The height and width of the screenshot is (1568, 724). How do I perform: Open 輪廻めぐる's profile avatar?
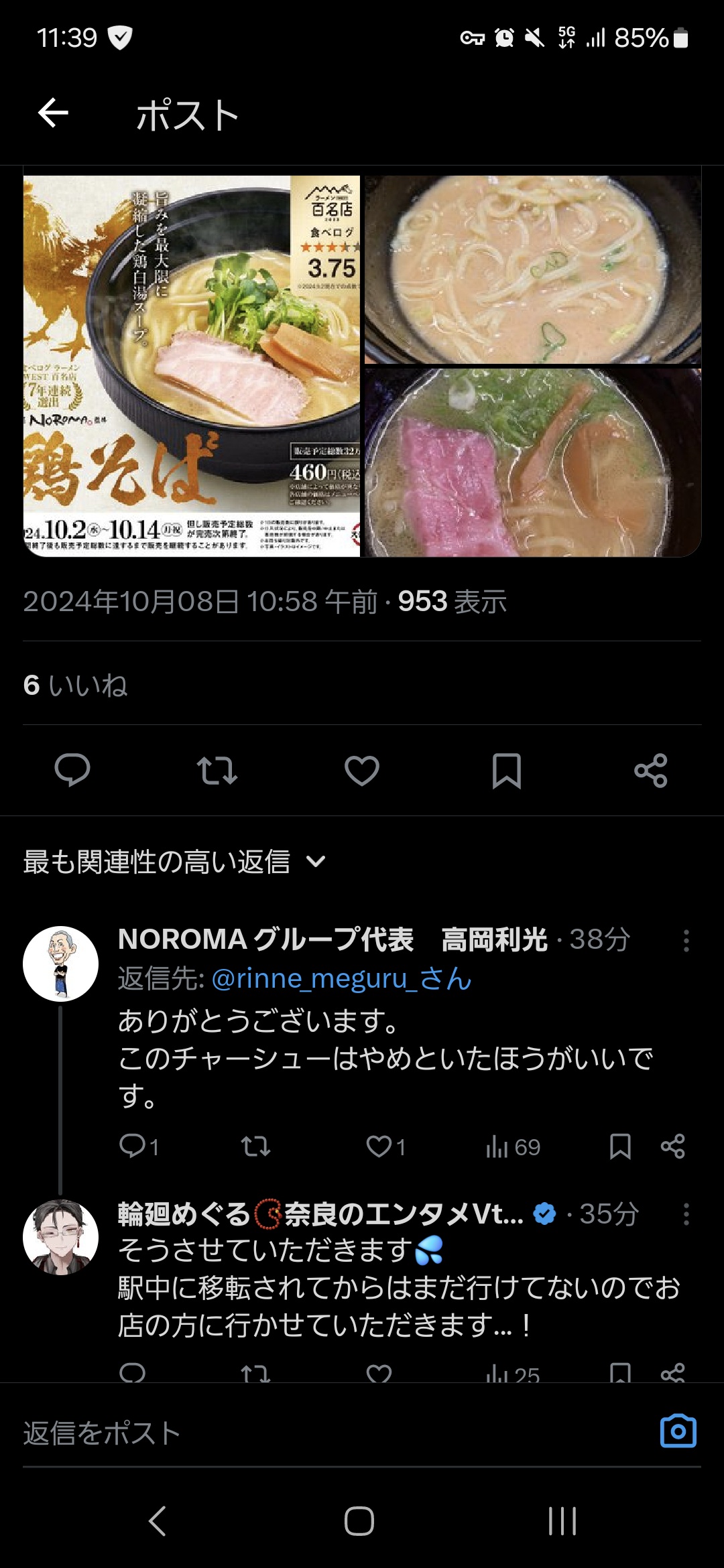coord(61,1237)
